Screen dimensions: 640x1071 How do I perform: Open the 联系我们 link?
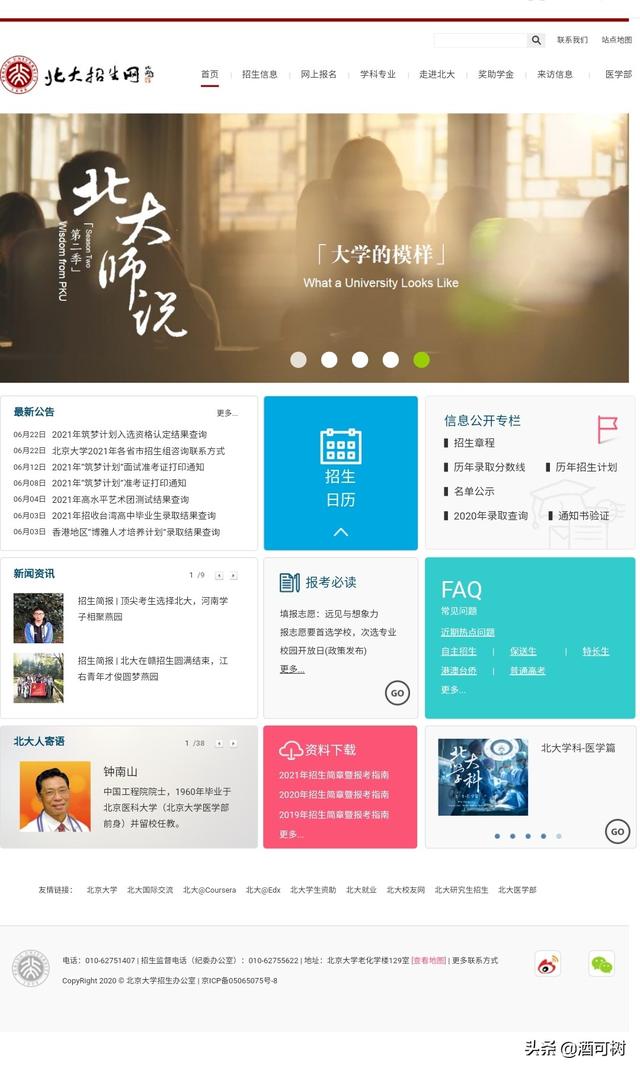coord(572,40)
